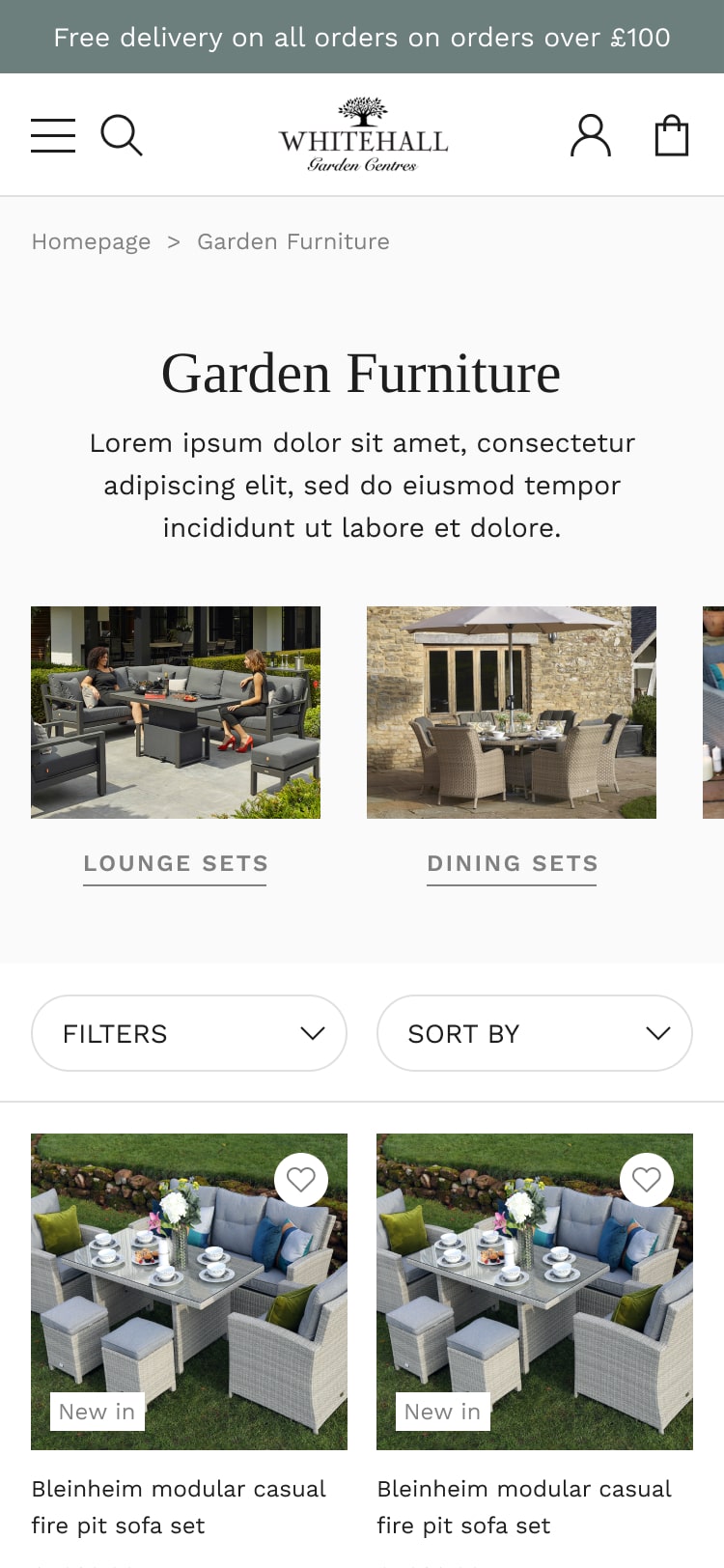Open the search icon

[x=122, y=135]
